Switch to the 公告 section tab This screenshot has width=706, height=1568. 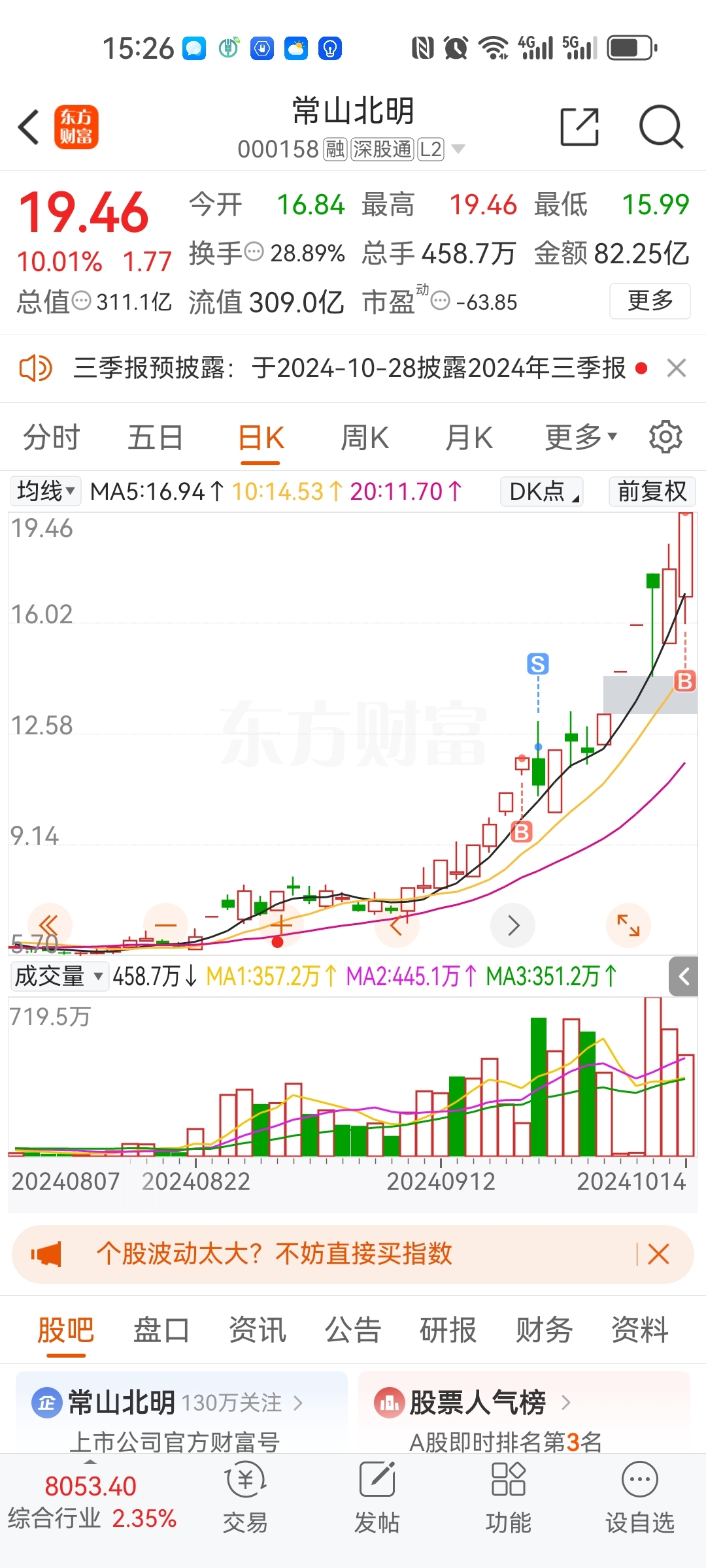pyautogui.click(x=353, y=1330)
